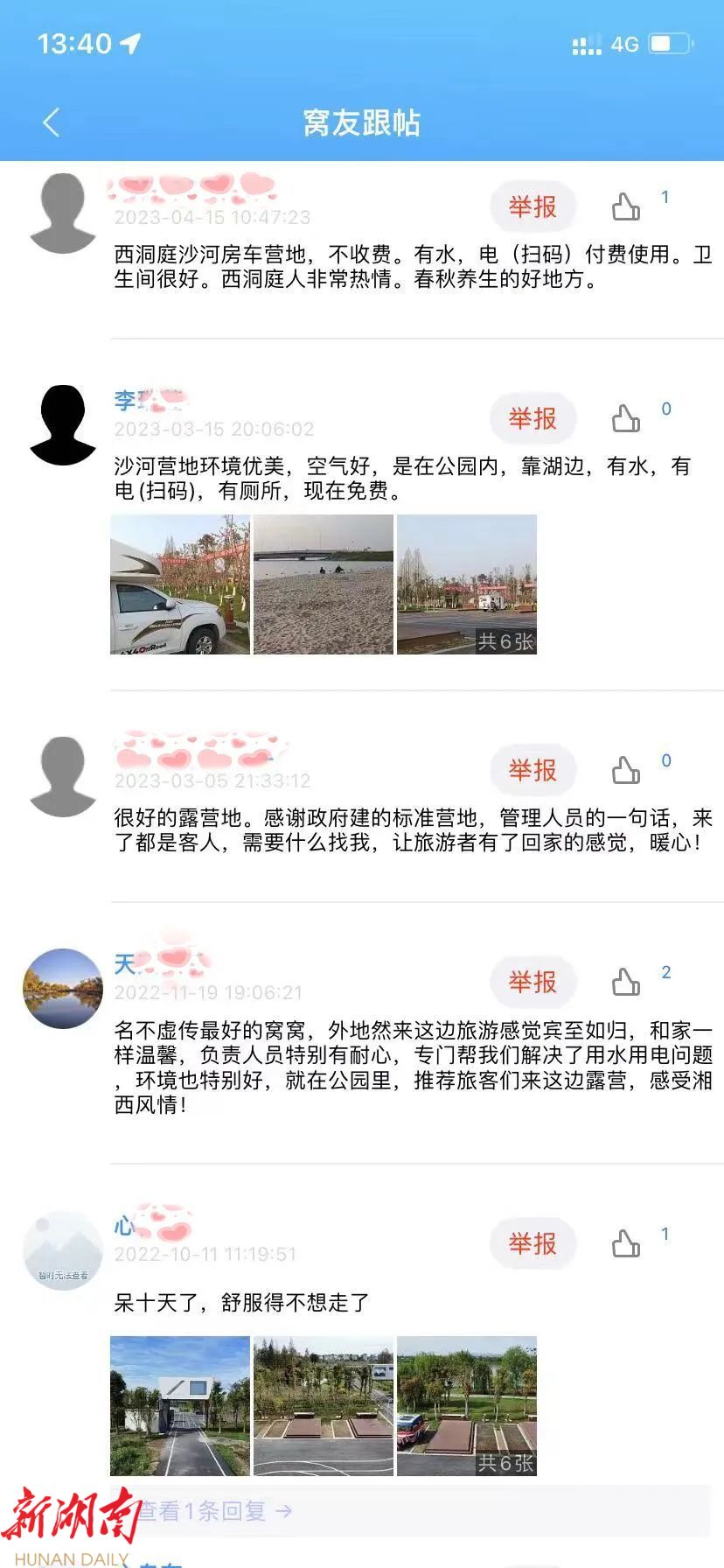The height and width of the screenshot is (1568, 724).
Task: Open the white pickup truck photo
Action: pyautogui.click(x=180, y=584)
